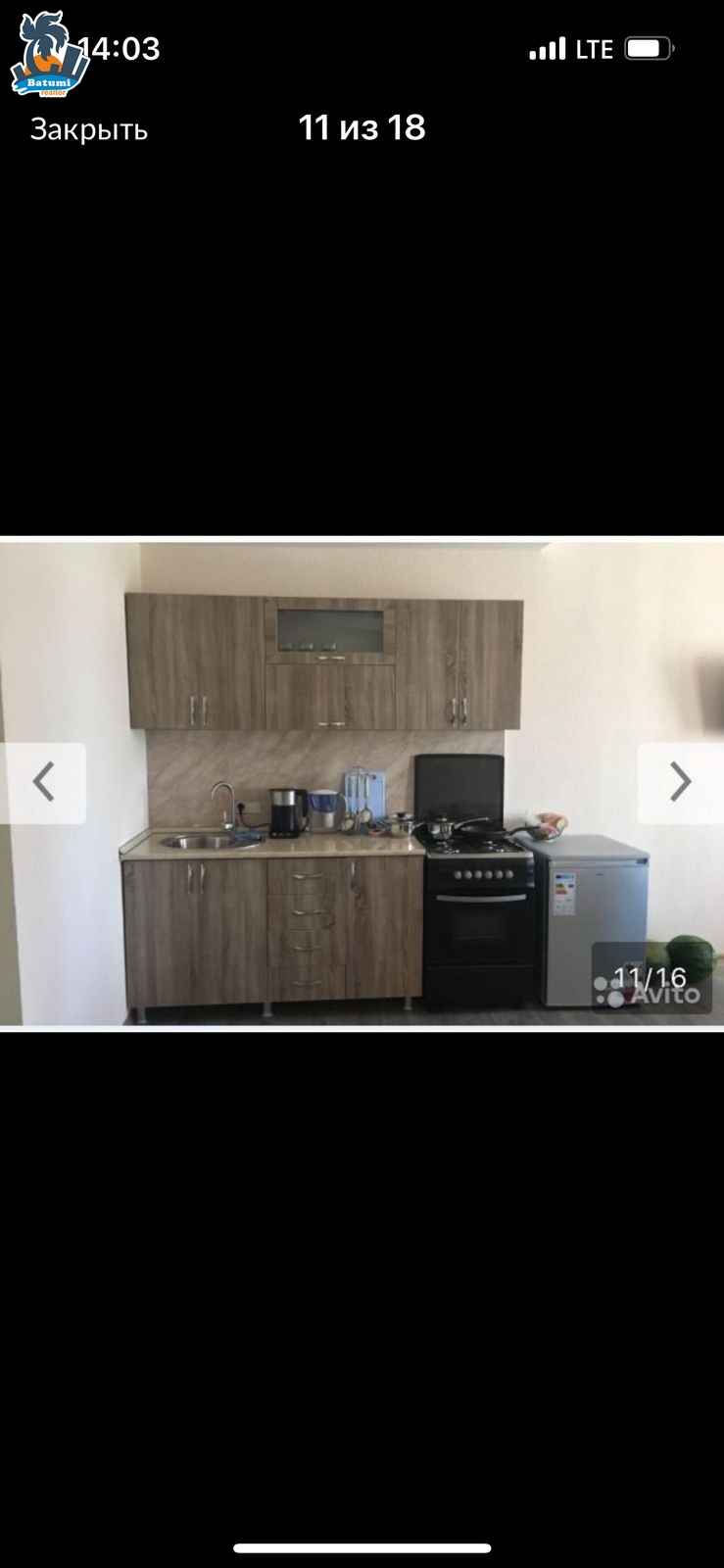Close the photo viewer with Закрыть
The image size is (724, 1568).
pyautogui.click(x=89, y=129)
